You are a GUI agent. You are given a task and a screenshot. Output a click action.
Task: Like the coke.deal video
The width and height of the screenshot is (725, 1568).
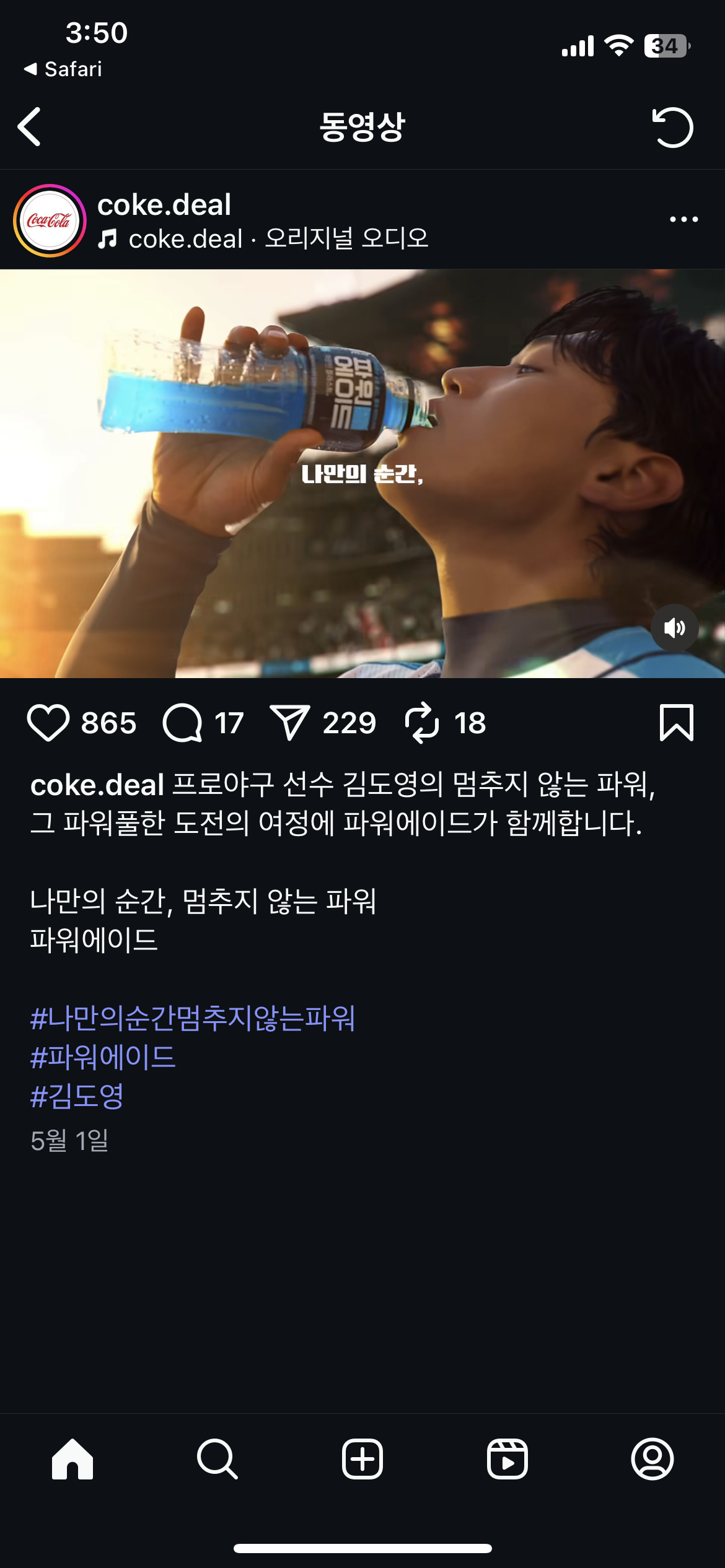(48, 723)
